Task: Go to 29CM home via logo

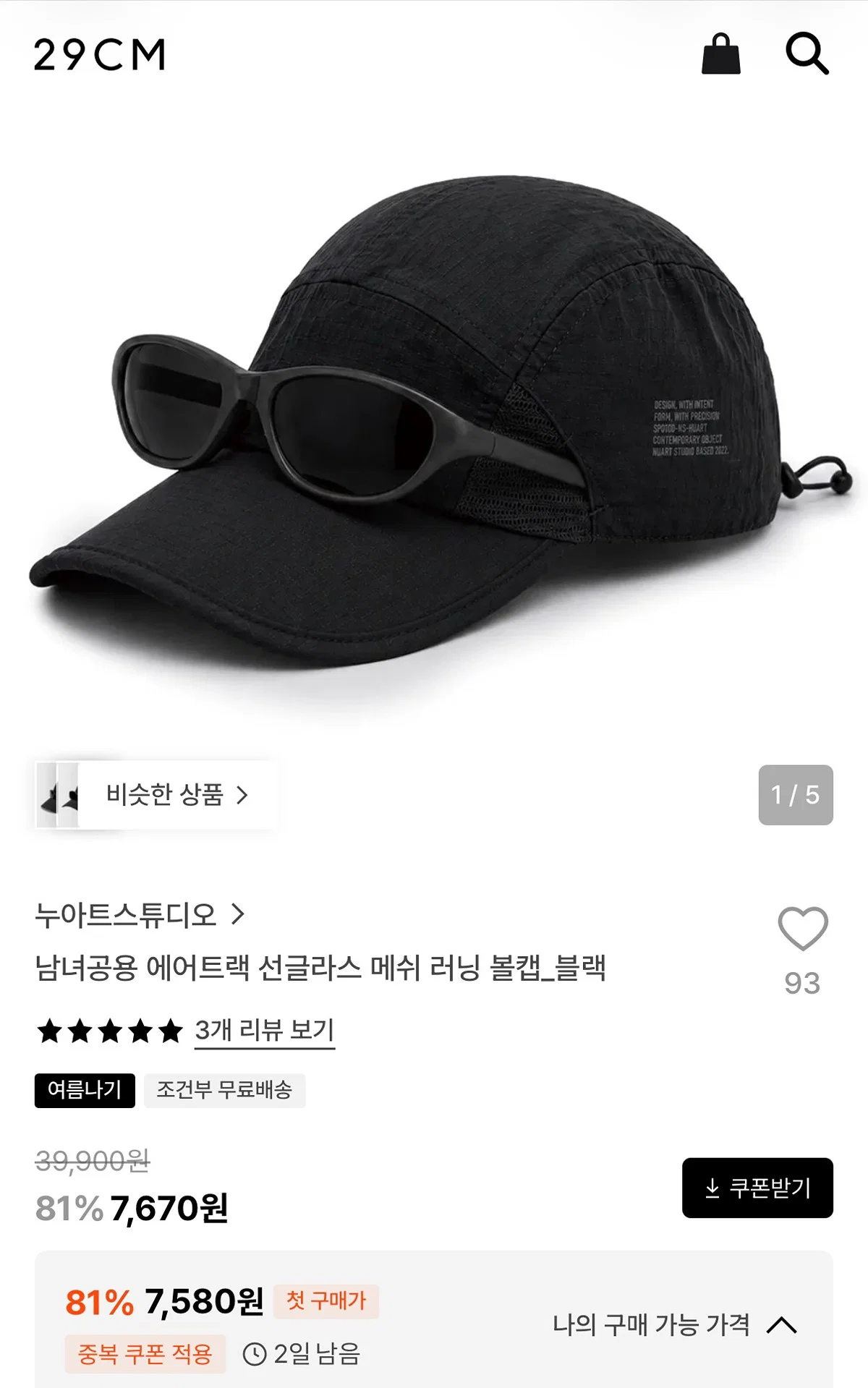Action: (x=101, y=55)
